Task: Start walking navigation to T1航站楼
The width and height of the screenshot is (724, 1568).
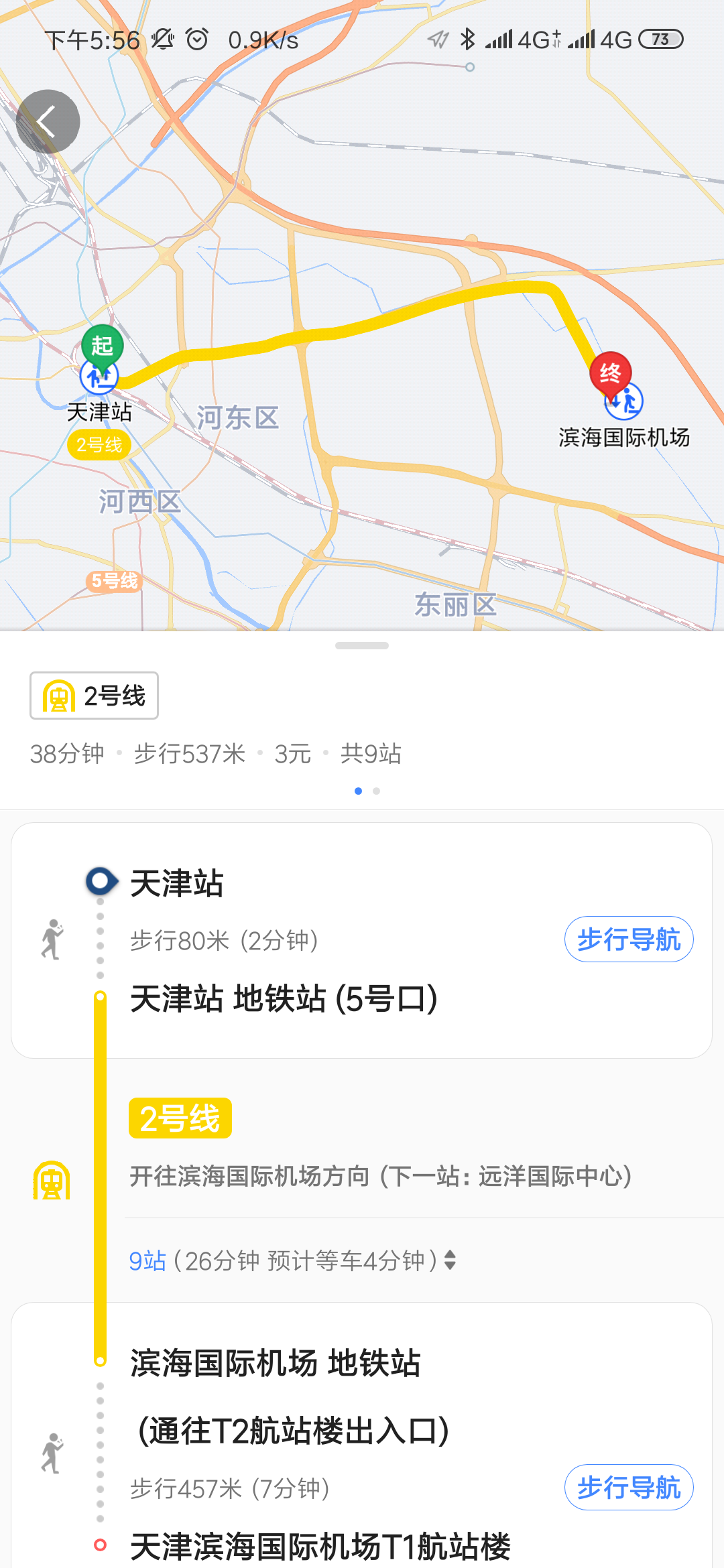Action: (628, 1488)
